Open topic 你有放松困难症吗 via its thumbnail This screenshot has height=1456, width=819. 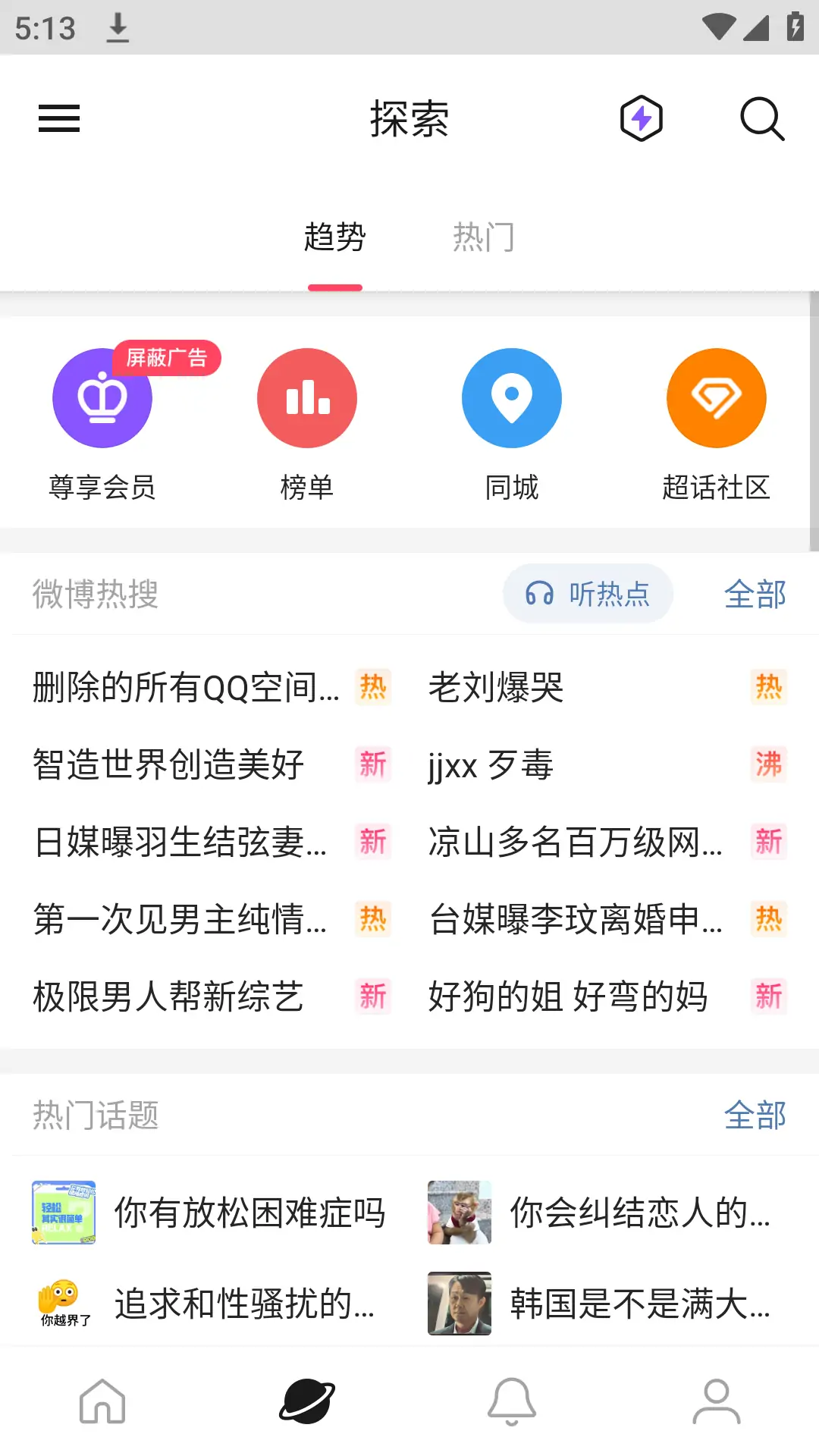click(x=63, y=1212)
